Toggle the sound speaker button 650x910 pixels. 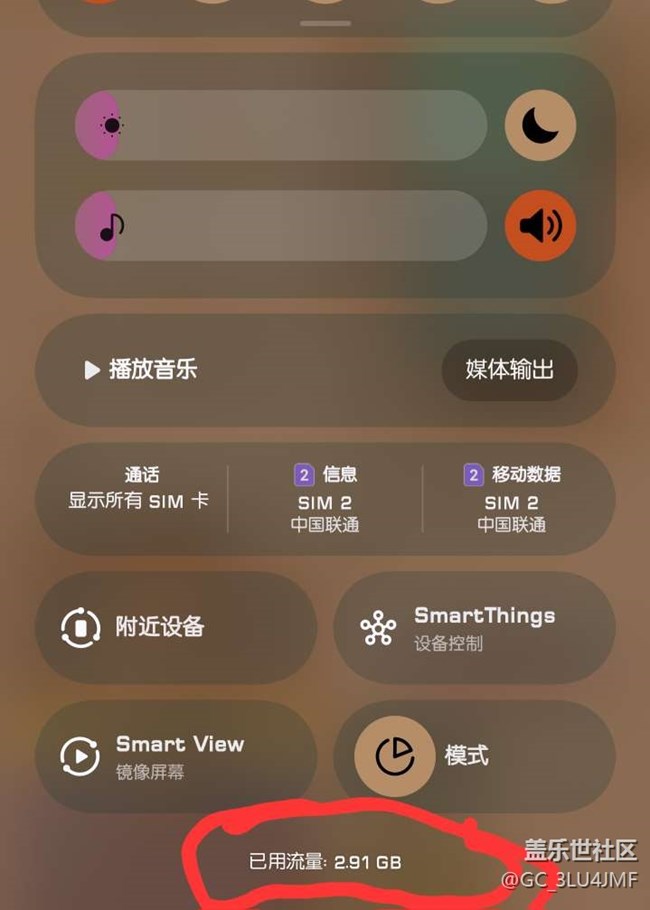coord(540,227)
